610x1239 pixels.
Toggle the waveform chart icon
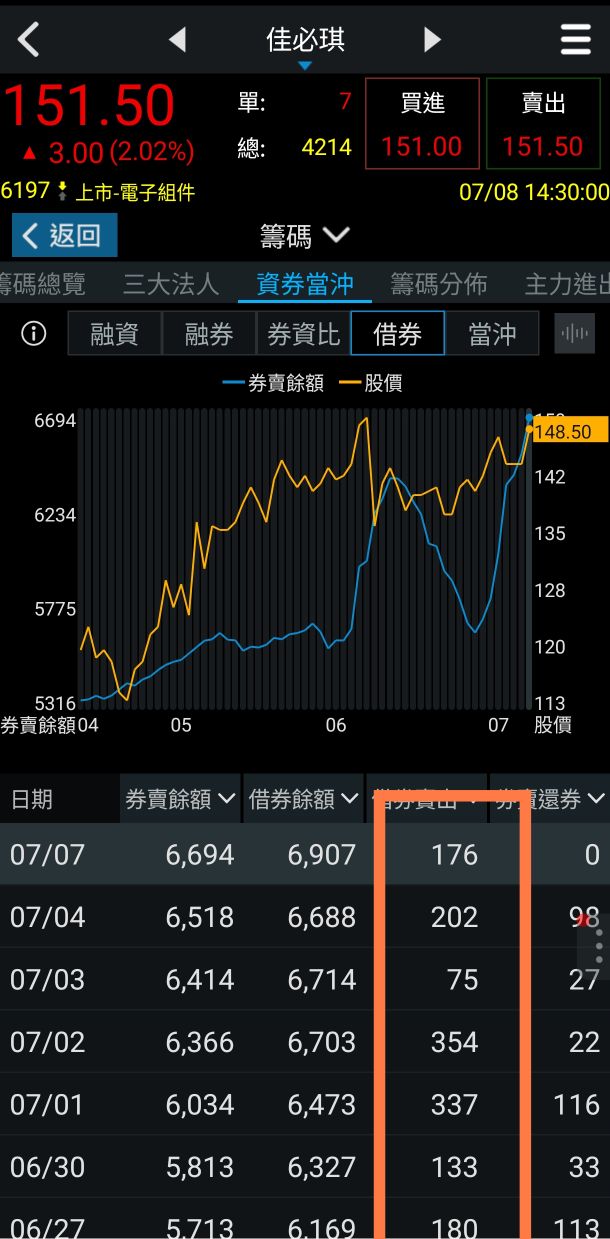(575, 334)
